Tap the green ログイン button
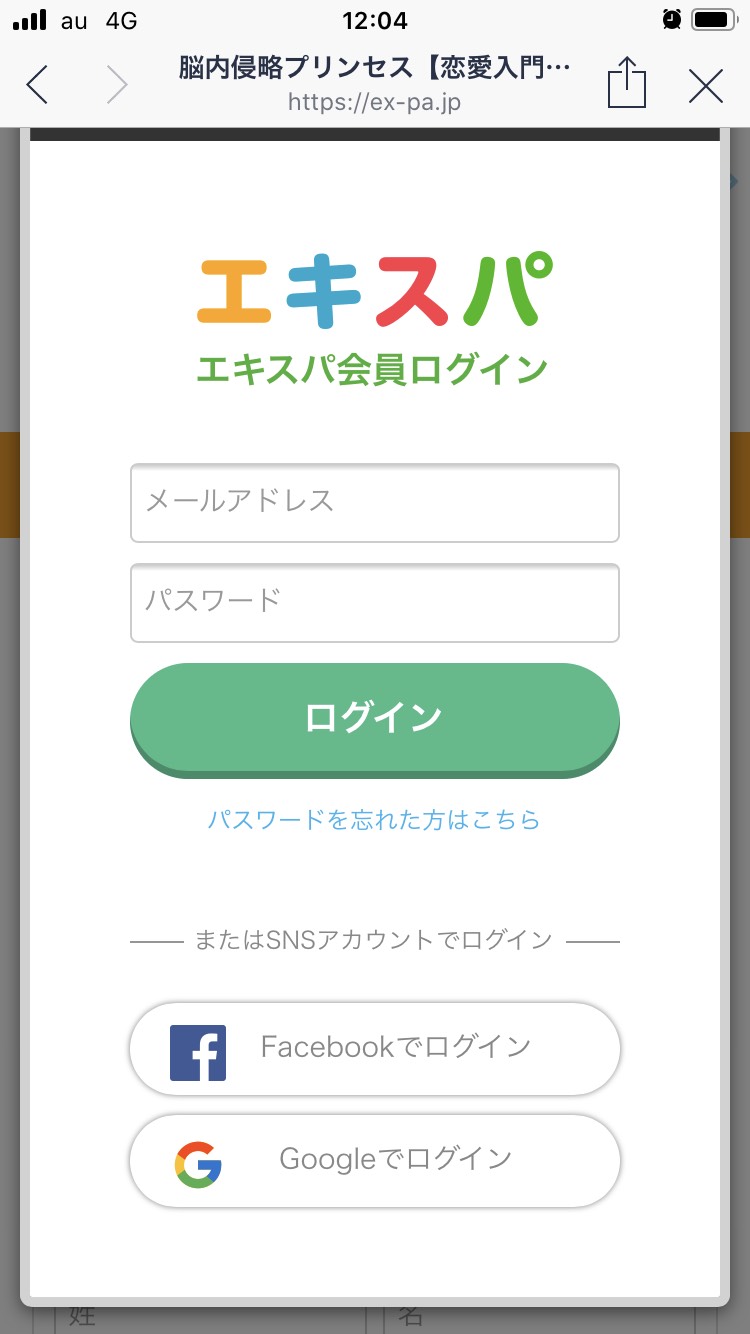750x1334 pixels. (x=375, y=720)
